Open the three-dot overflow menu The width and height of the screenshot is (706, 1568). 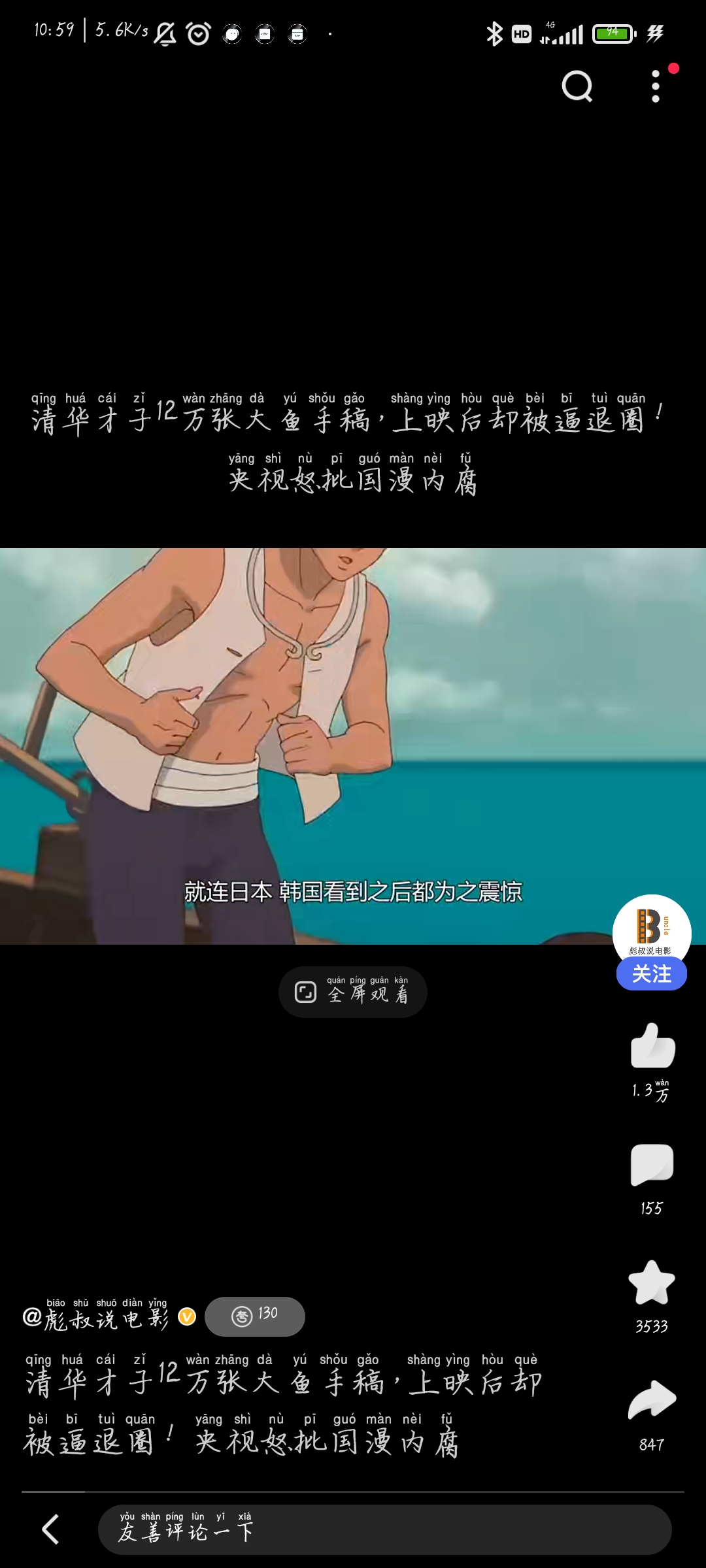click(656, 86)
